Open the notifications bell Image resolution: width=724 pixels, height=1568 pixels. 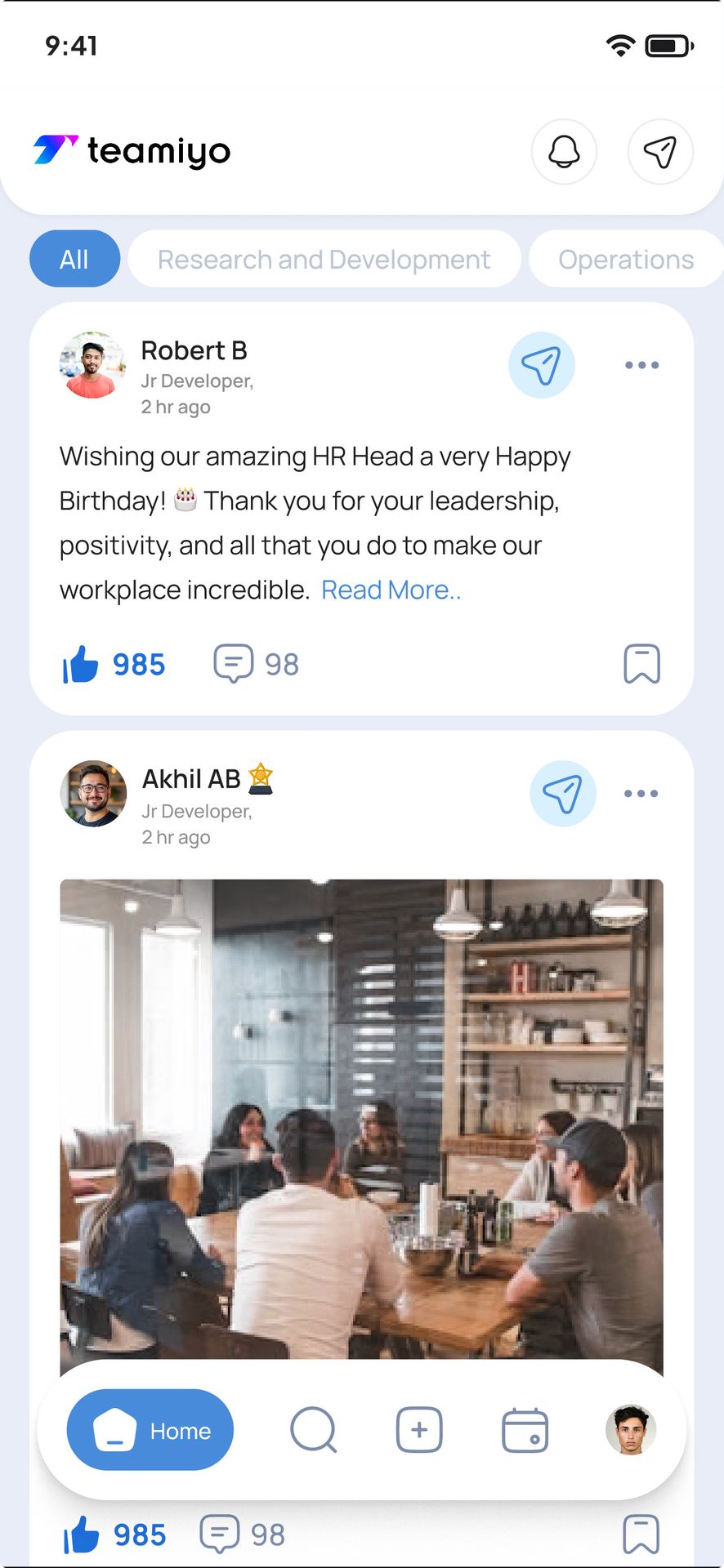pyautogui.click(x=564, y=152)
